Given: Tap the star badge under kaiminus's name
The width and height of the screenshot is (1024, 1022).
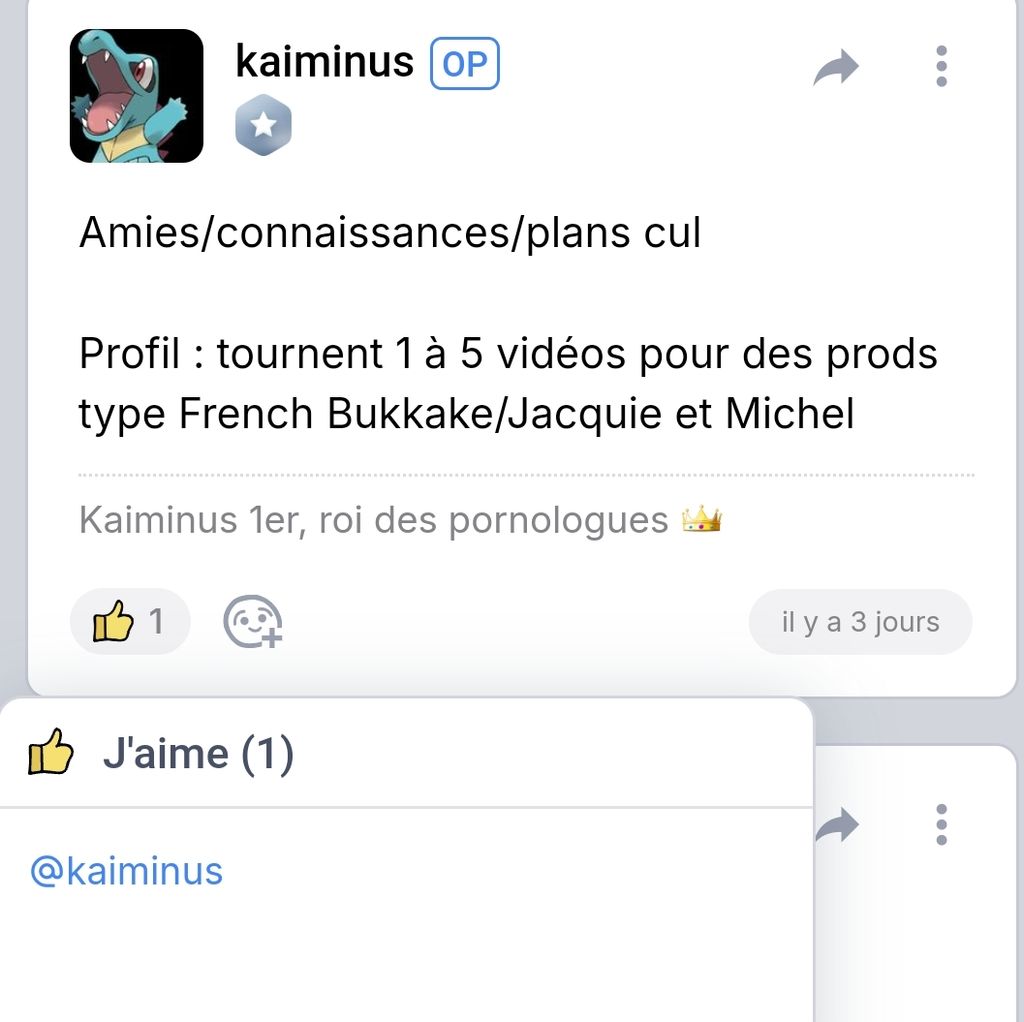Looking at the screenshot, I should (x=263, y=126).
